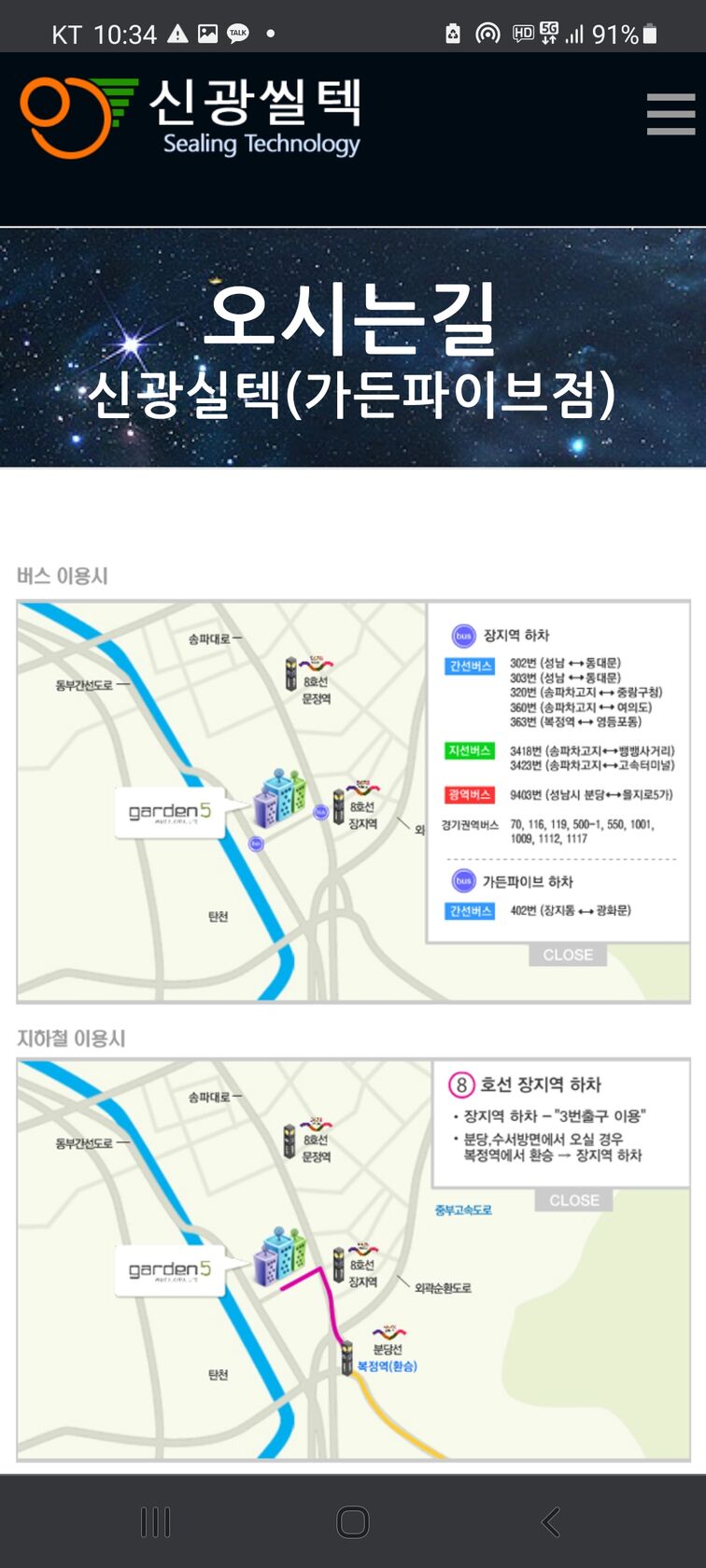Open the recent apps view

155,1522
